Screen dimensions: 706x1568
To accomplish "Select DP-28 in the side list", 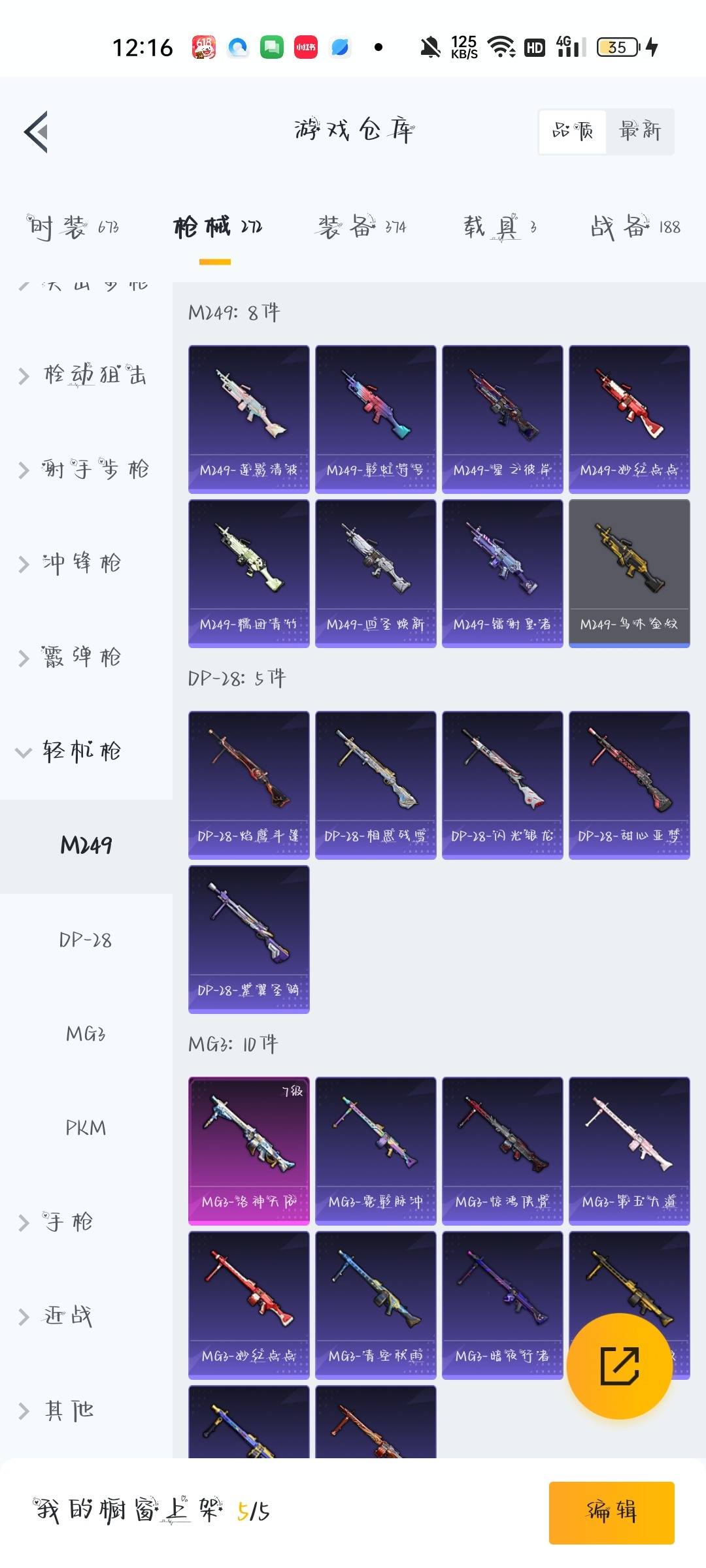I will point(86,939).
